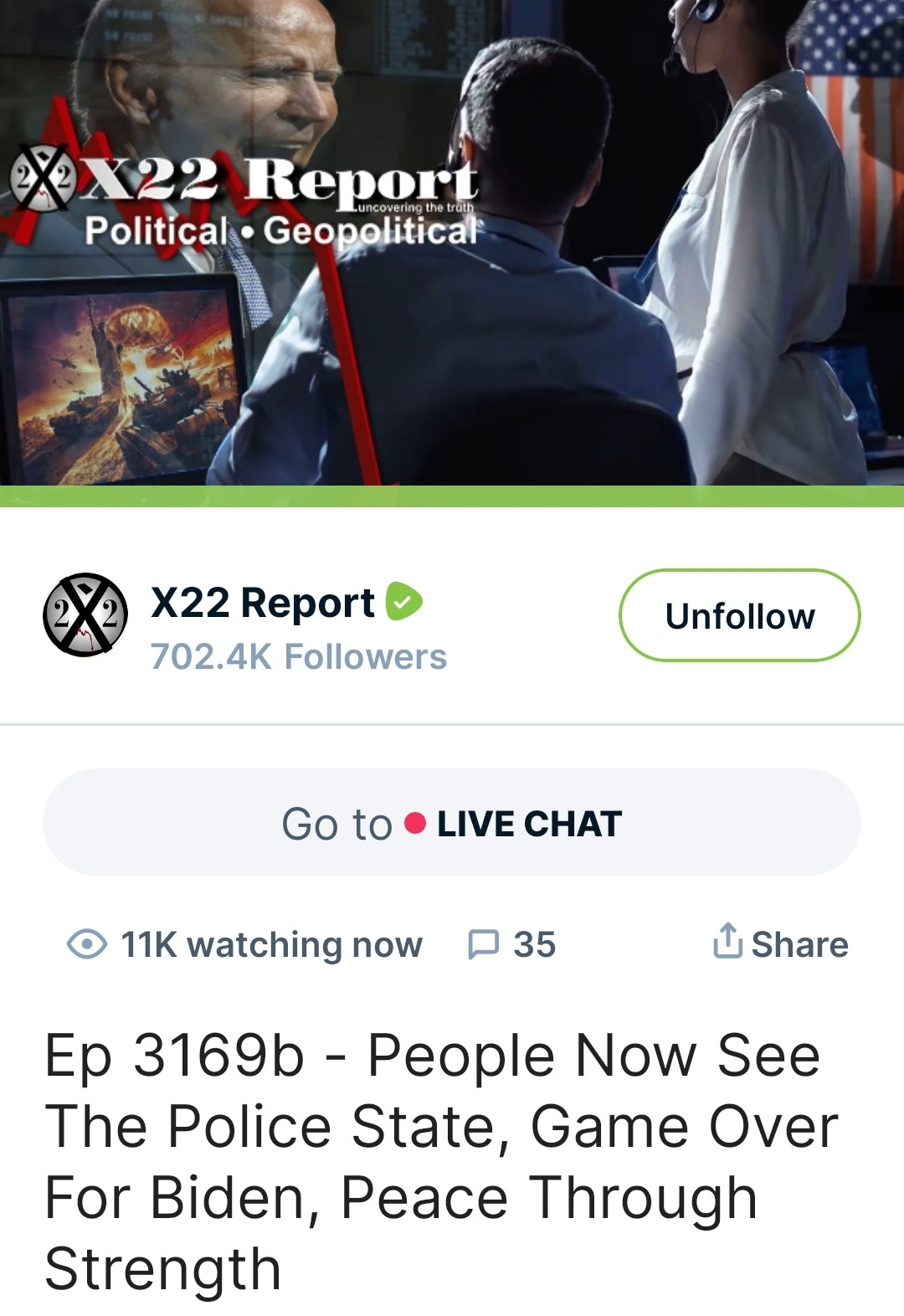Share this live stream
Screen dimensions: 904x1316
(x=780, y=943)
